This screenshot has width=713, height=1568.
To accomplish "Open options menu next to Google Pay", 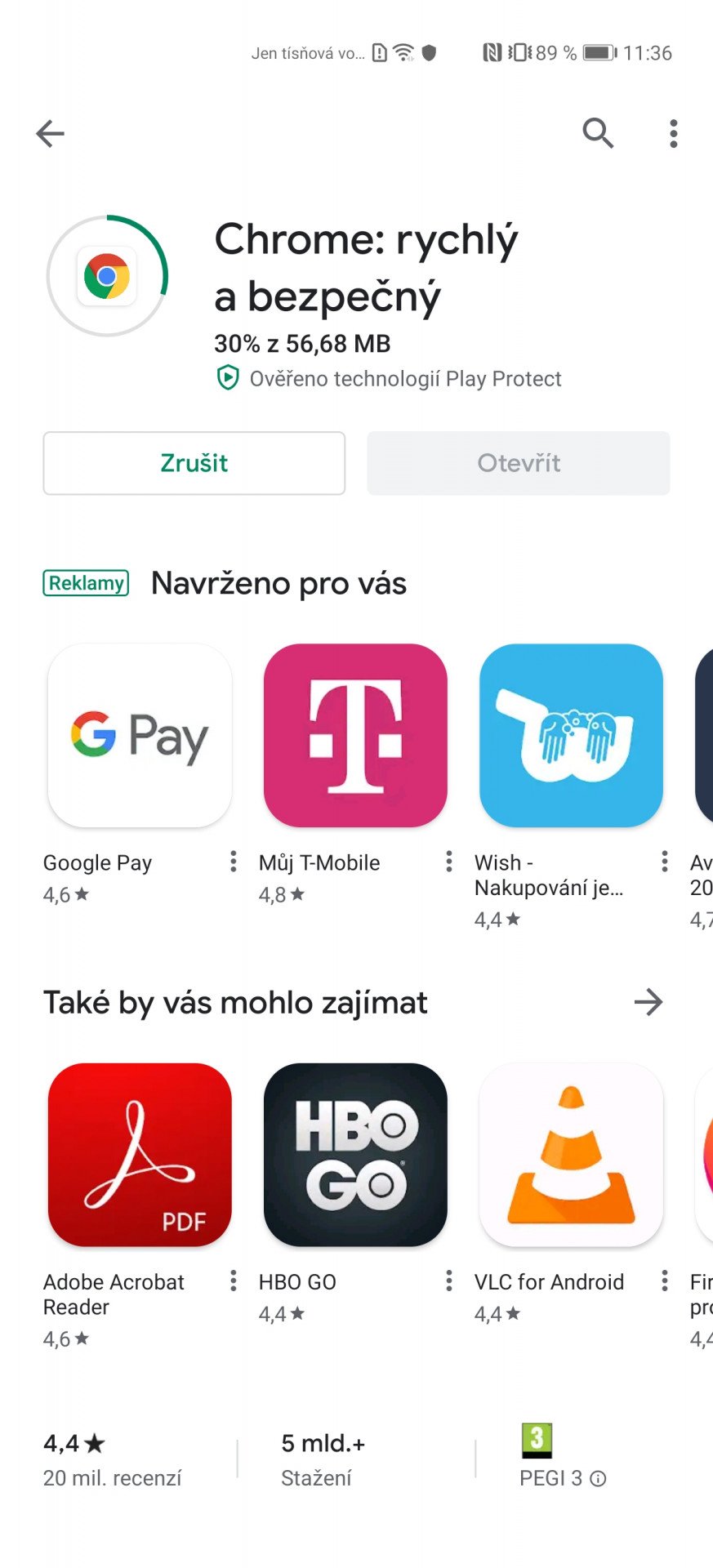I will 234,862.
